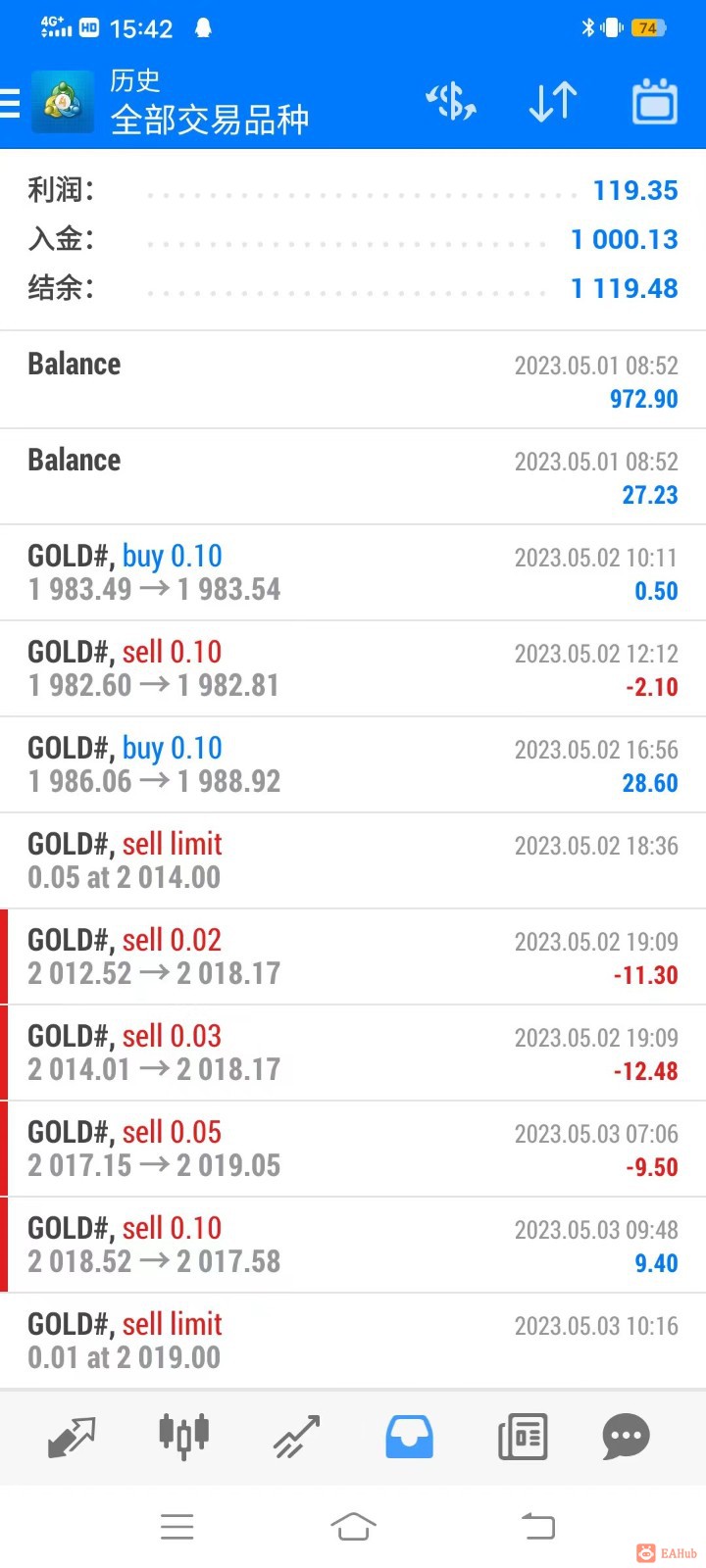
Task: Select the Balance entry showing 972.90
Action: click(x=353, y=379)
